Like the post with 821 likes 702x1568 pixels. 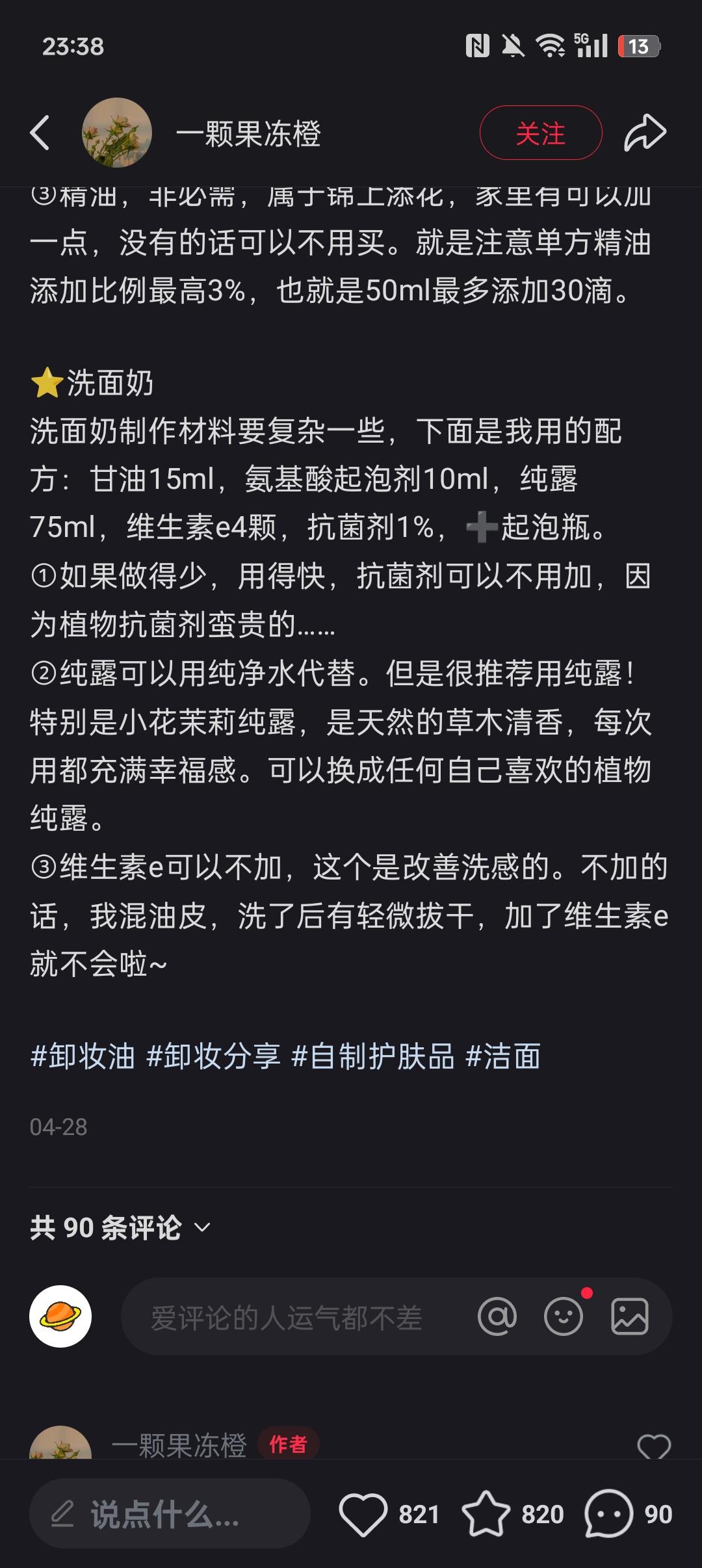pos(363,1514)
